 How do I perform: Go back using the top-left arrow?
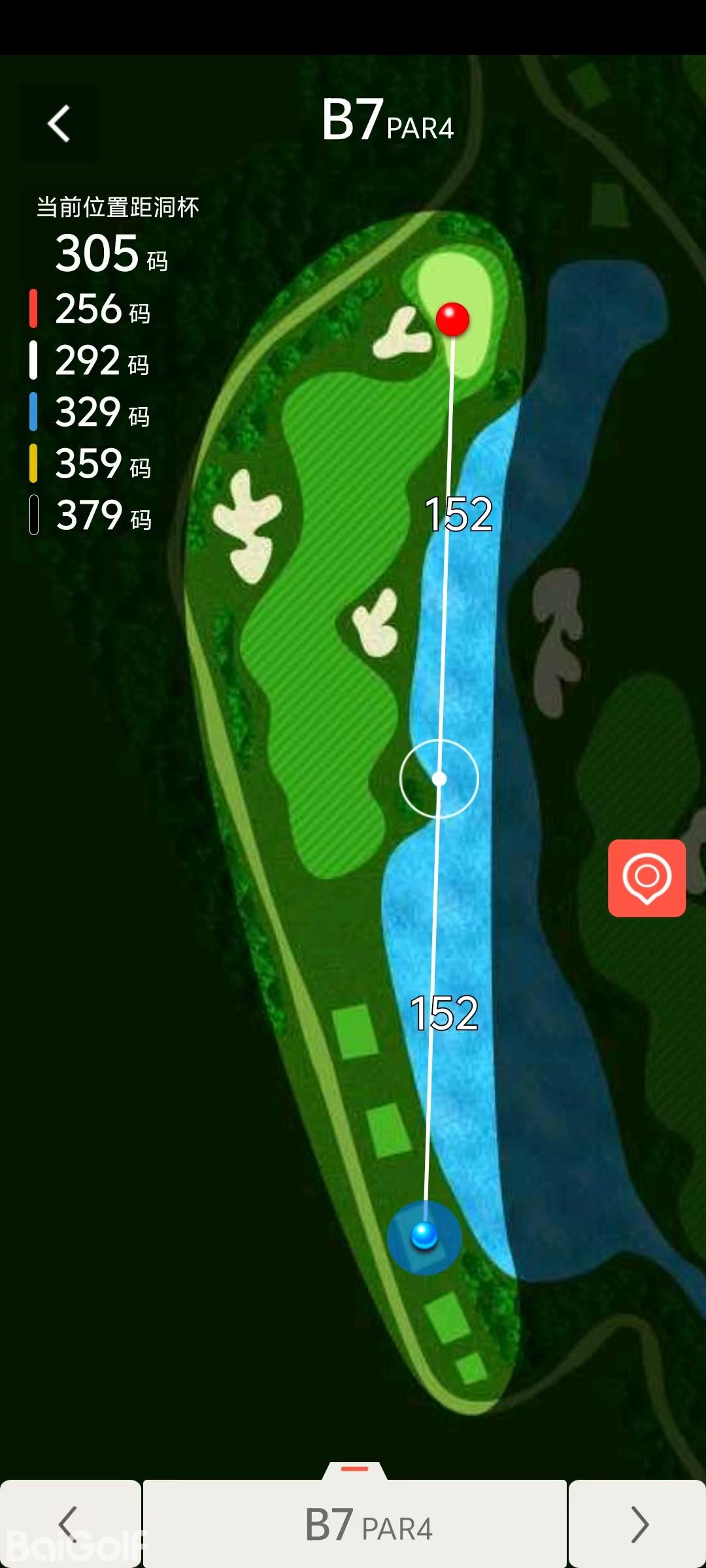point(59,123)
